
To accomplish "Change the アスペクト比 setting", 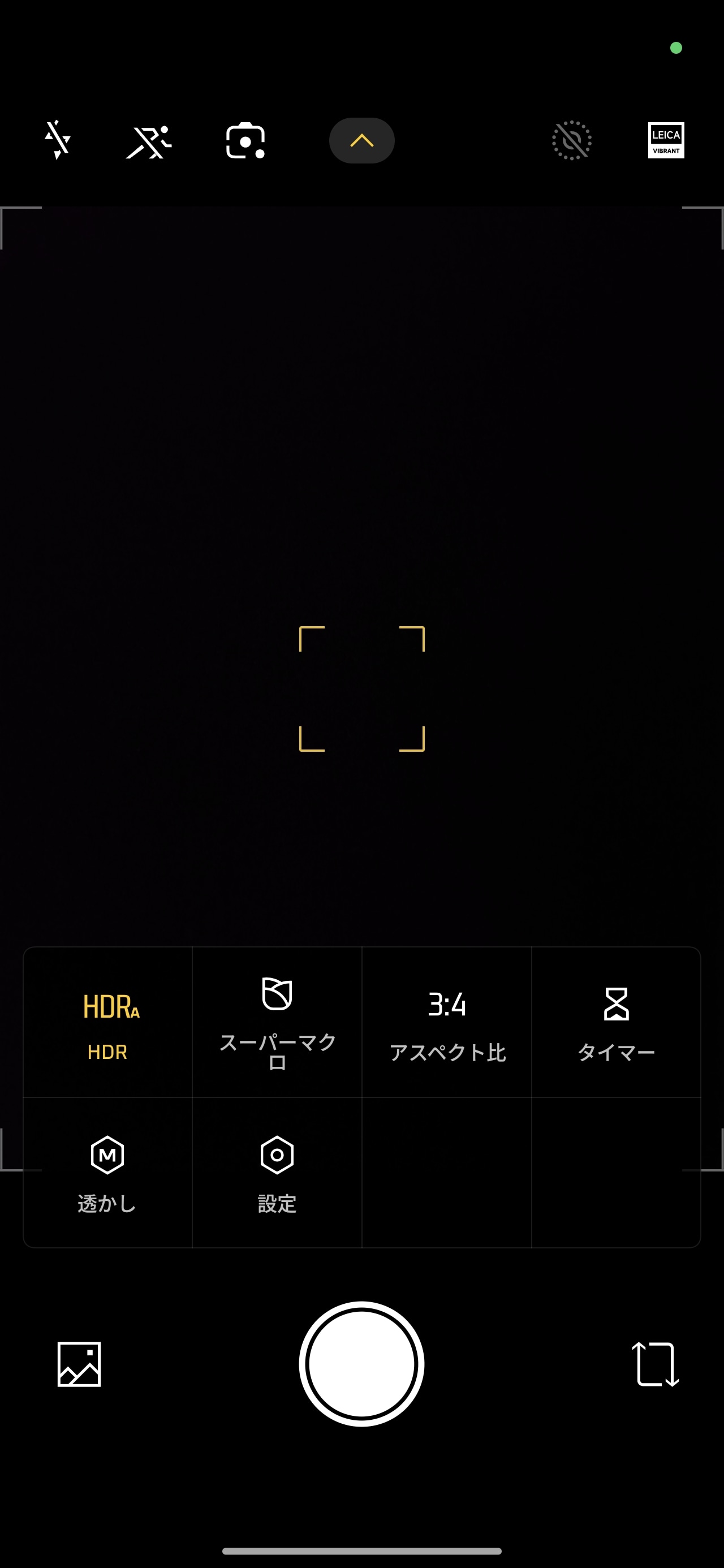I will pos(447,1022).
